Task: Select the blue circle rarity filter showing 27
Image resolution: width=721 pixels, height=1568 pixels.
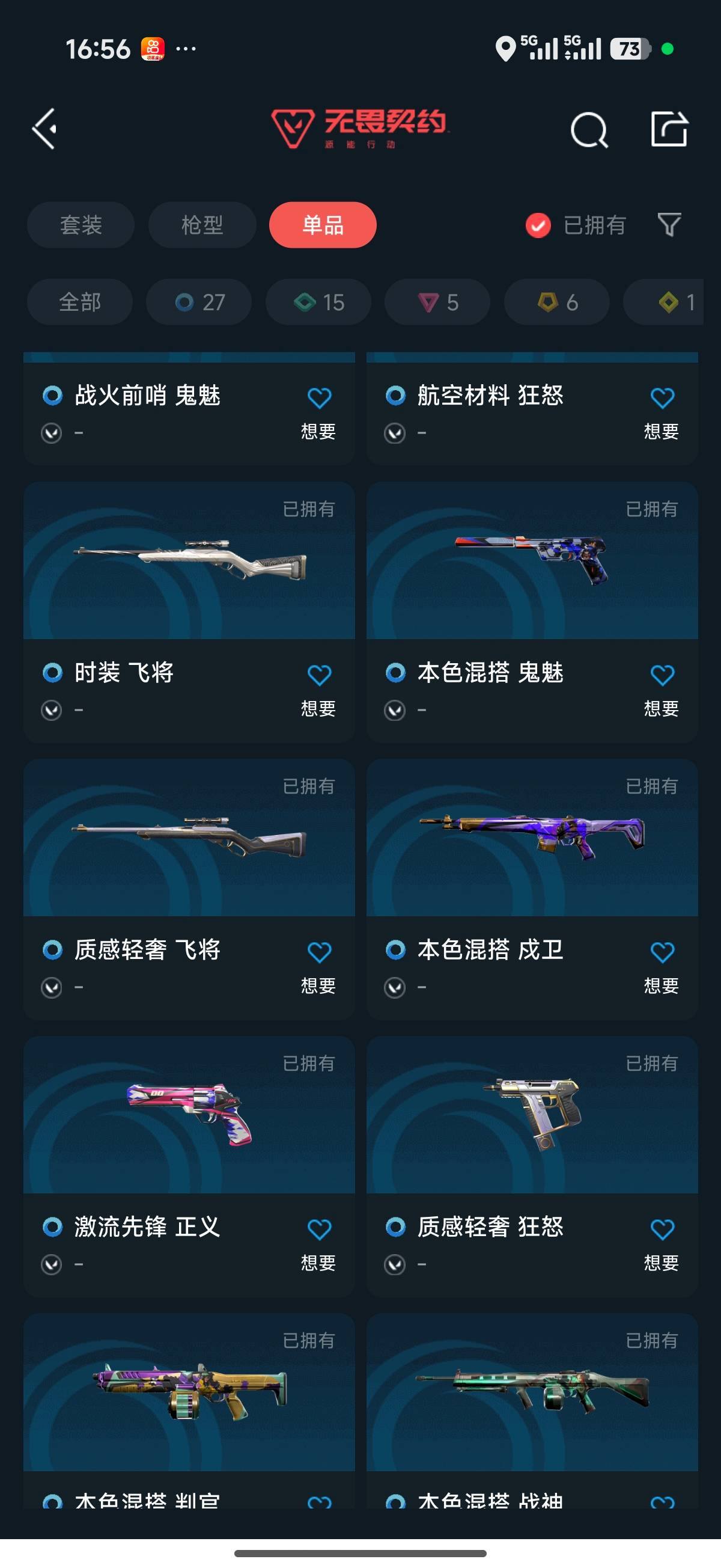Action: click(198, 301)
